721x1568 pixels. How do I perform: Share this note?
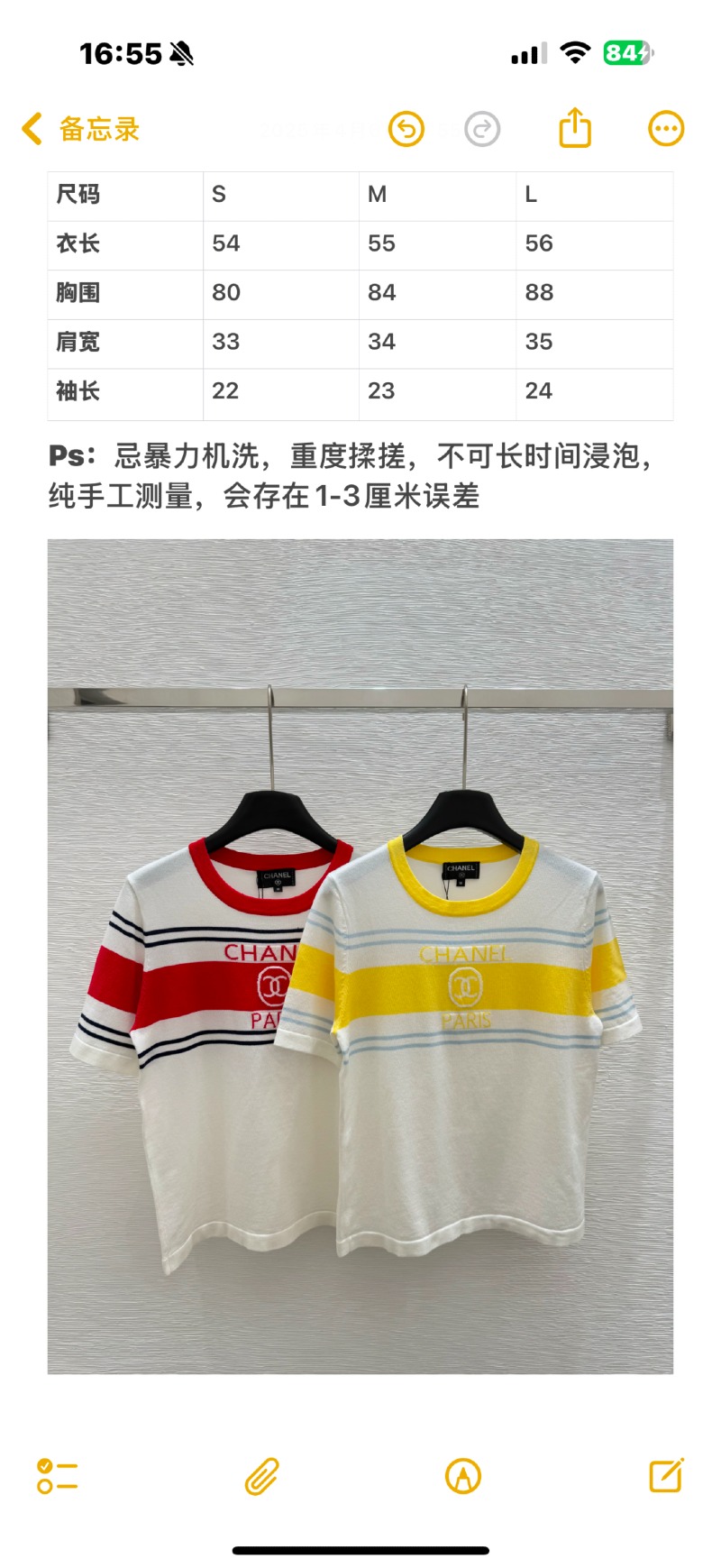coord(575,127)
